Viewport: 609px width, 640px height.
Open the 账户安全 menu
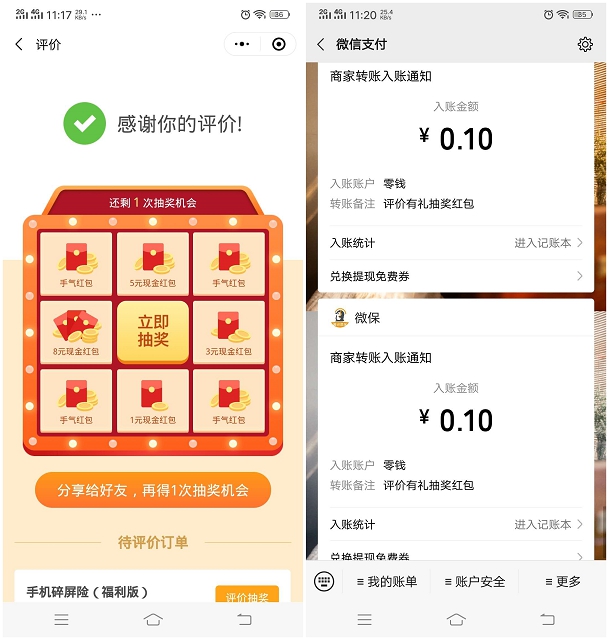tap(474, 581)
